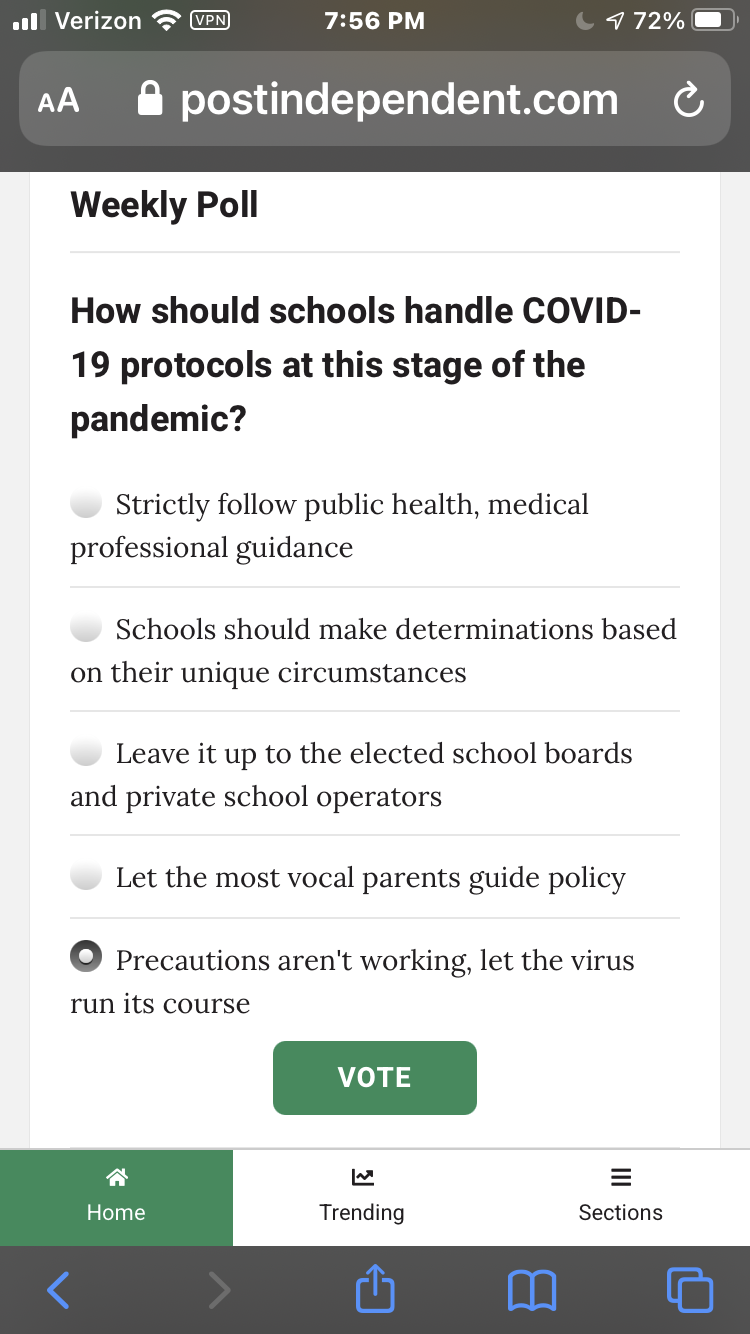The image size is (750, 1334).
Task: Go back to the previous page
Action: (x=58, y=1290)
